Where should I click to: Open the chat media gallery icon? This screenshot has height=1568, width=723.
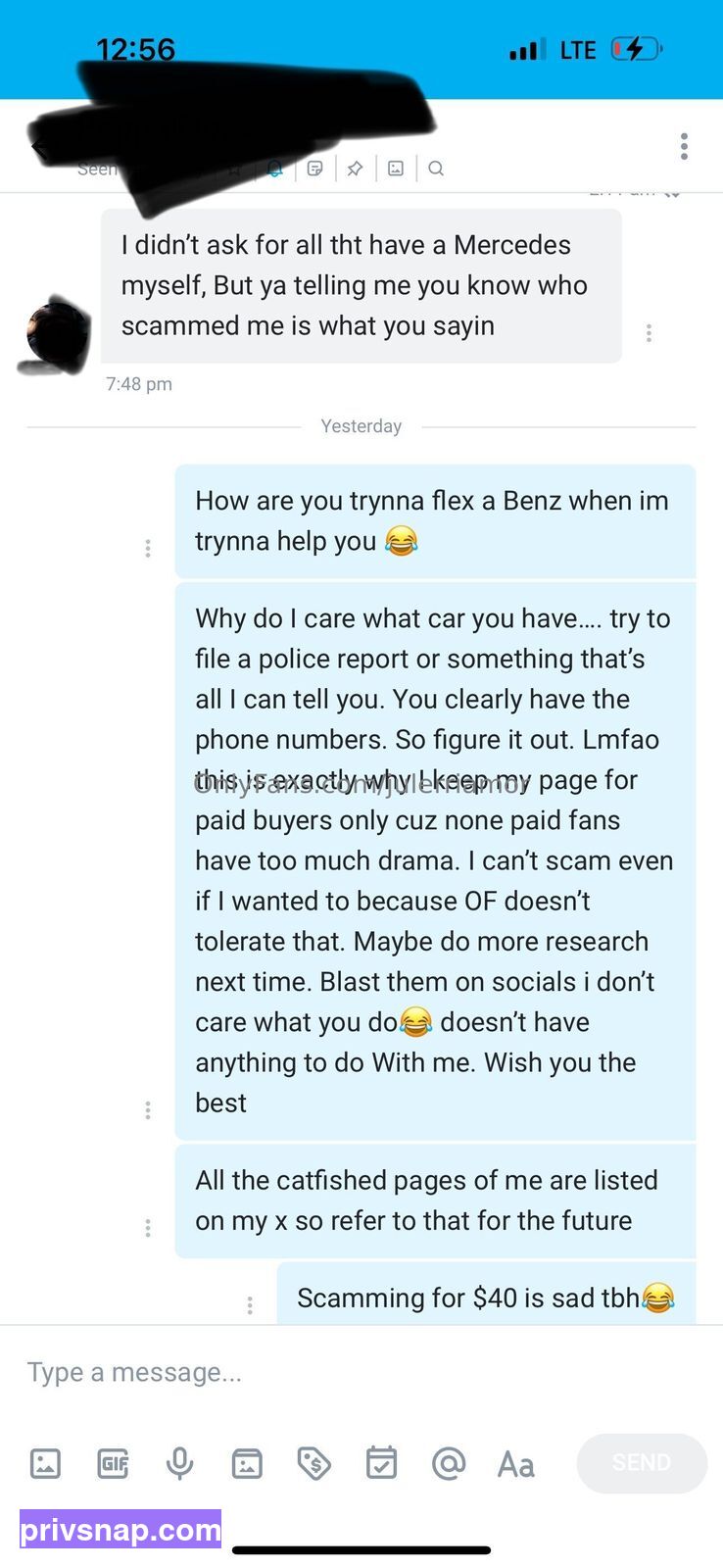click(x=396, y=169)
